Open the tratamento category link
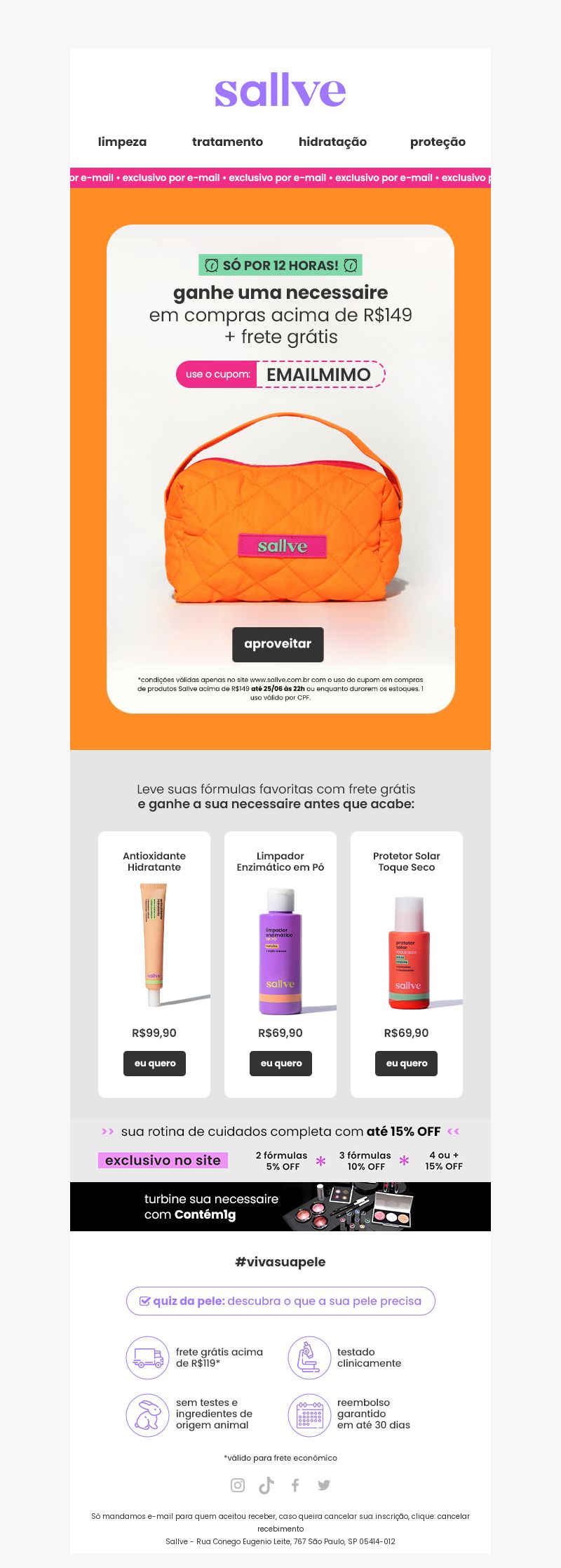The height and width of the screenshot is (1568, 561). tap(227, 142)
